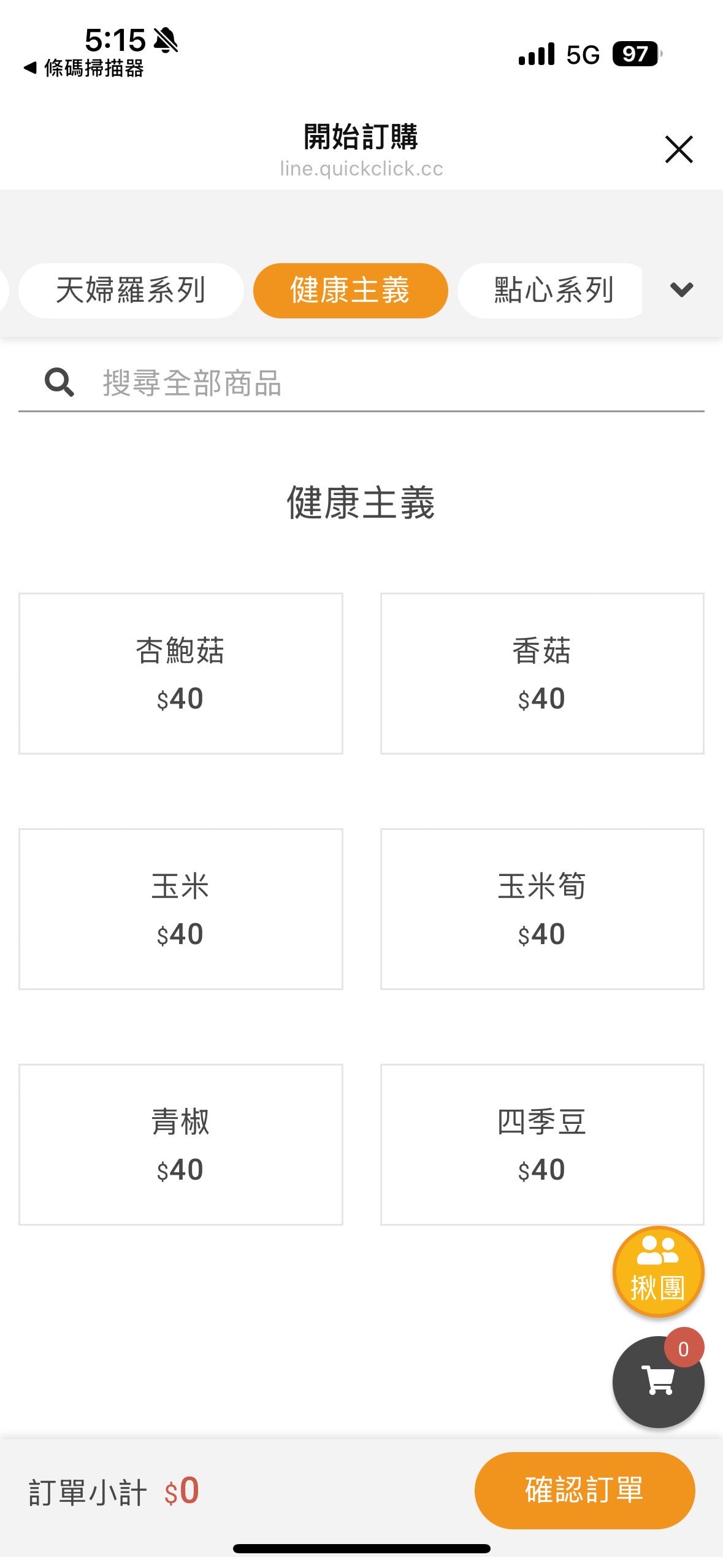This screenshot has width=723, height=1568.
Task: Expand the category list chevron
Action: 681,290
